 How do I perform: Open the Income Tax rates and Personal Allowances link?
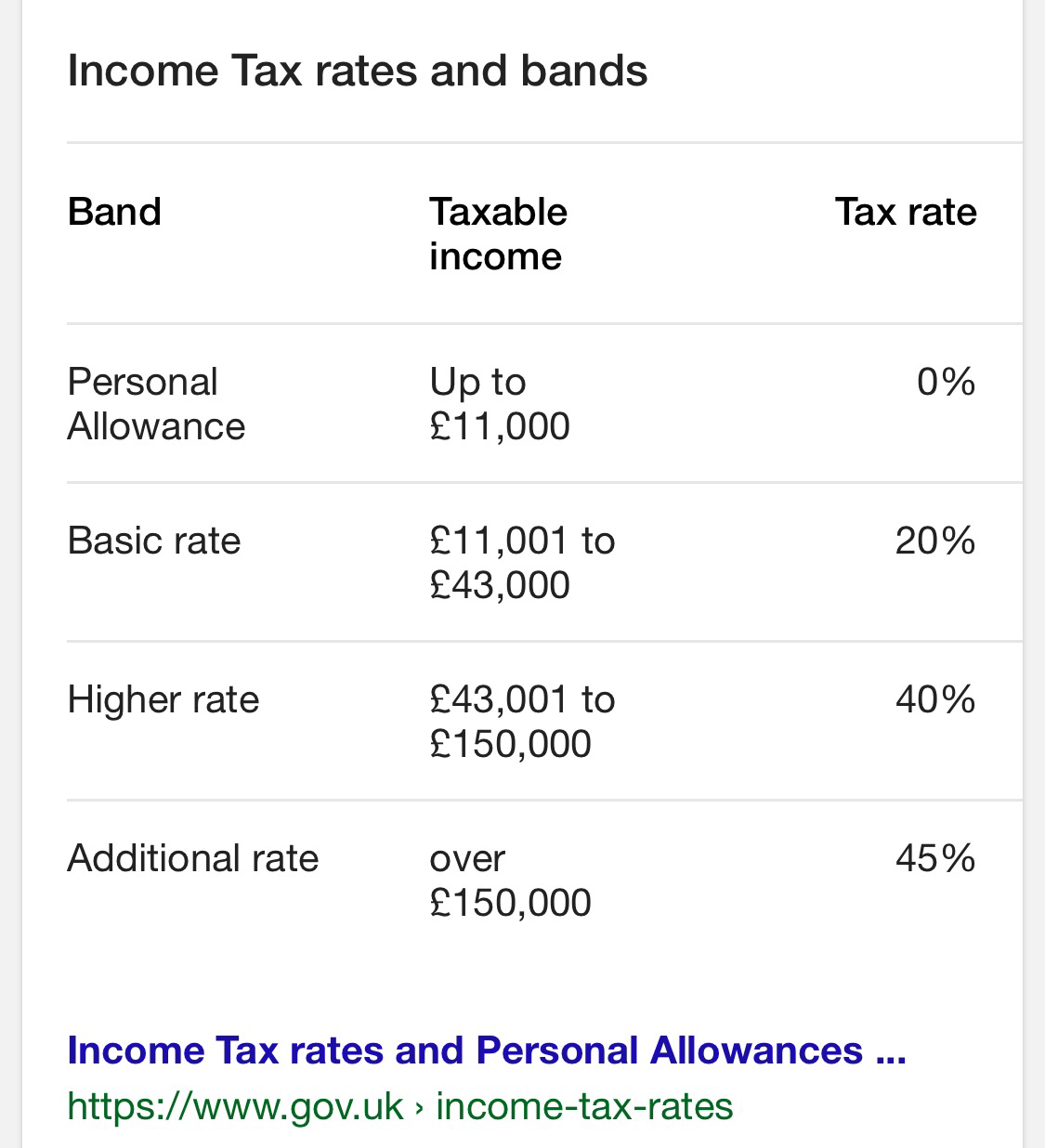(x=486, y=1050)
